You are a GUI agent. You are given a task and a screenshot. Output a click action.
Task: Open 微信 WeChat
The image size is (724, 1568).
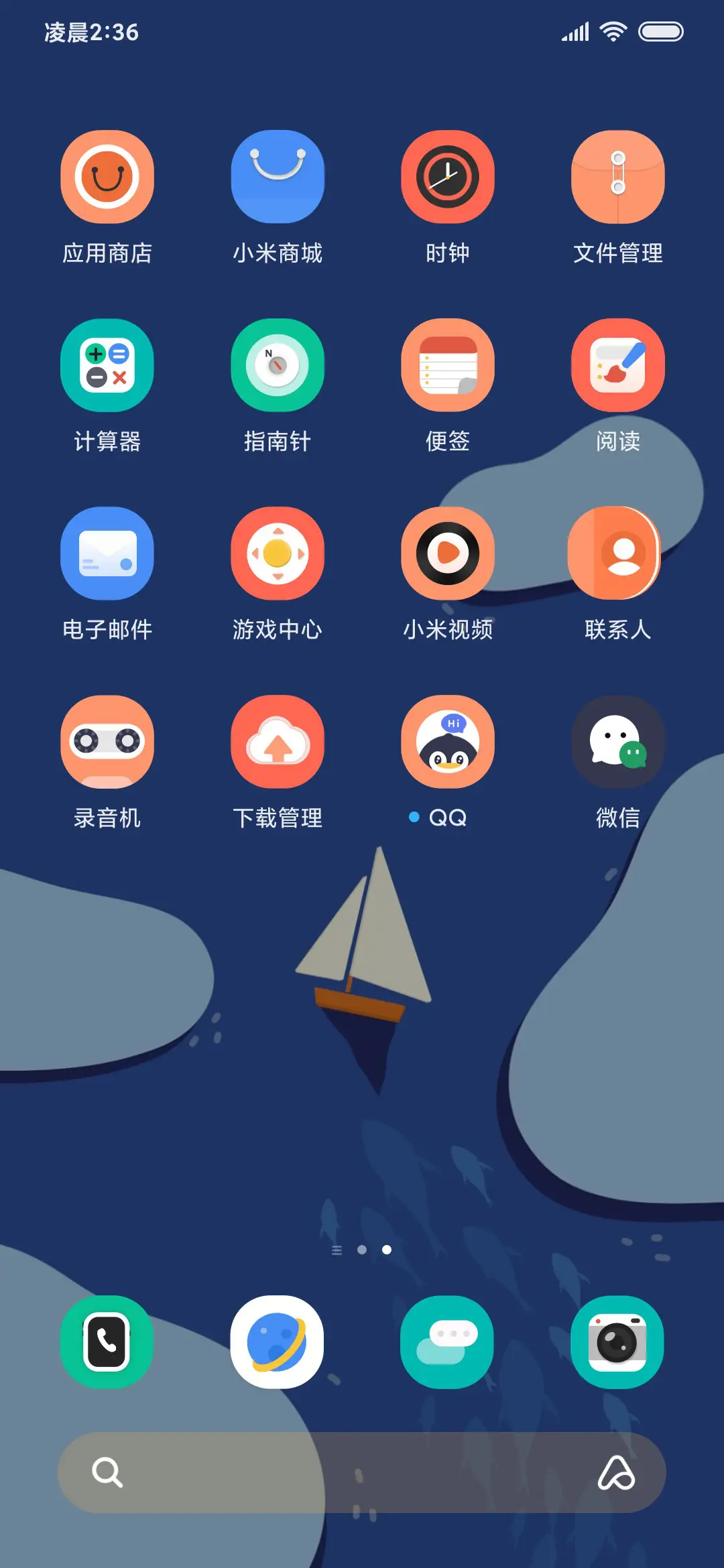coord(618,740)
